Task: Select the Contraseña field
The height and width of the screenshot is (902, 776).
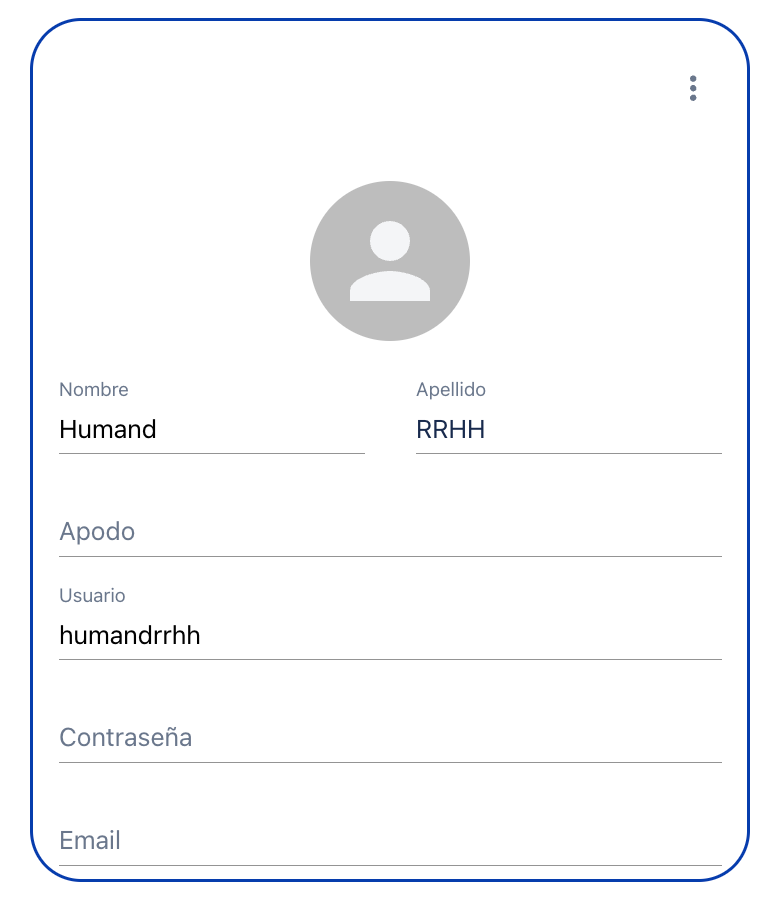Action: tap(390, 738)
